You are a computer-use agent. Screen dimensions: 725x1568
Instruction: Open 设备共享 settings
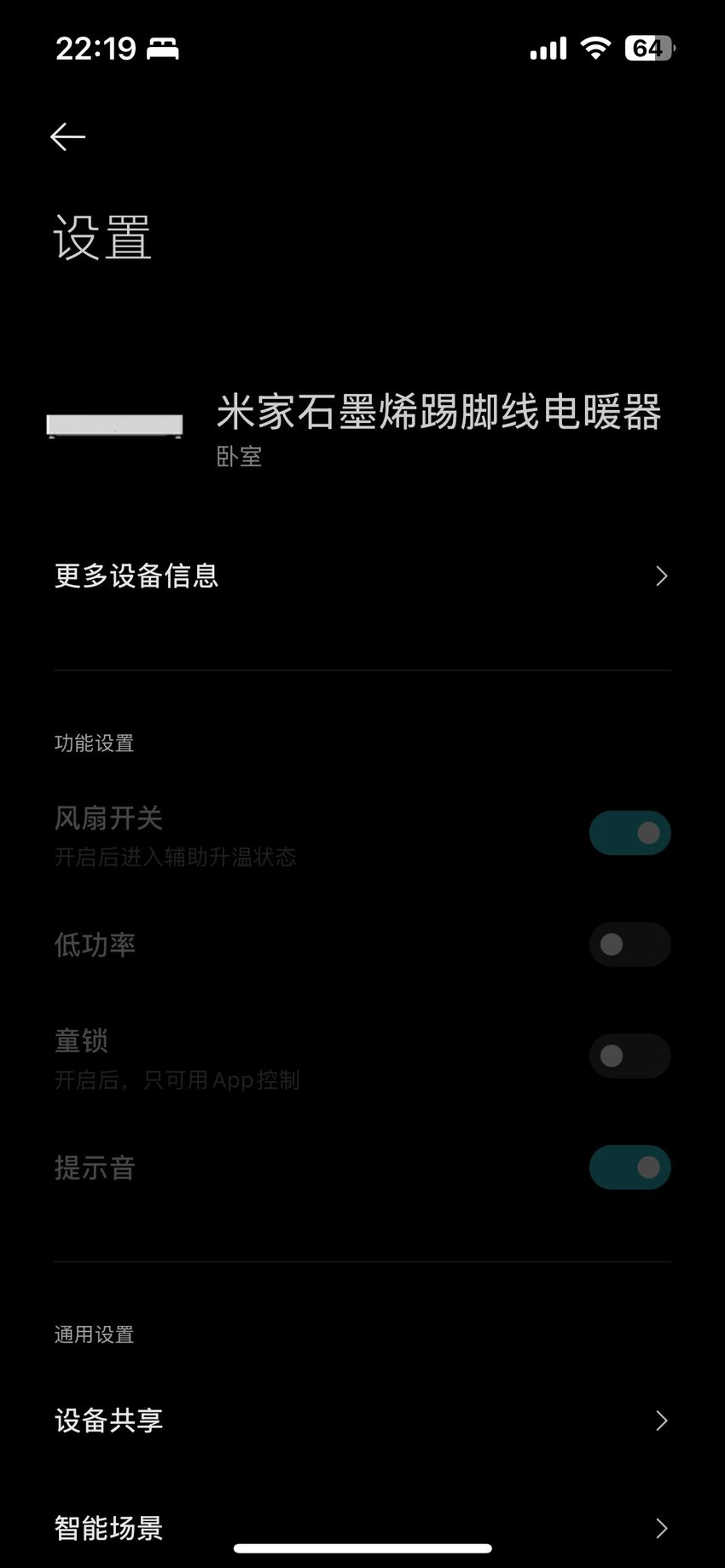(x=362, y=1420)
